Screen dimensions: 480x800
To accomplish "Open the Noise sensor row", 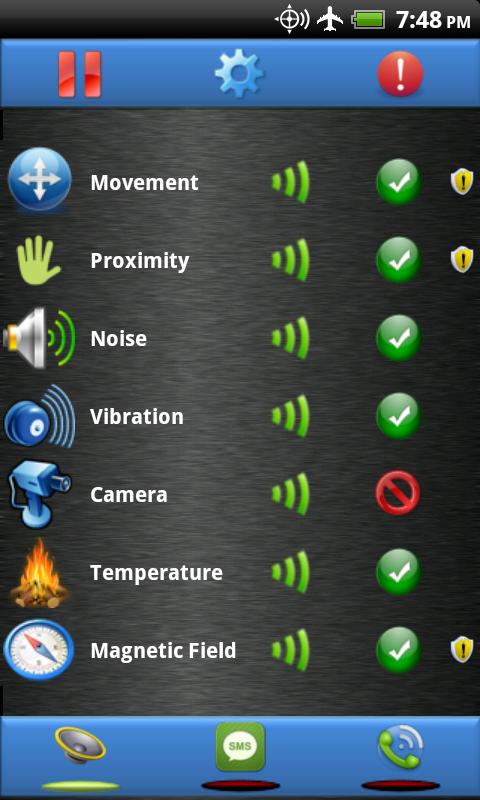I will (x=240, y=338).
